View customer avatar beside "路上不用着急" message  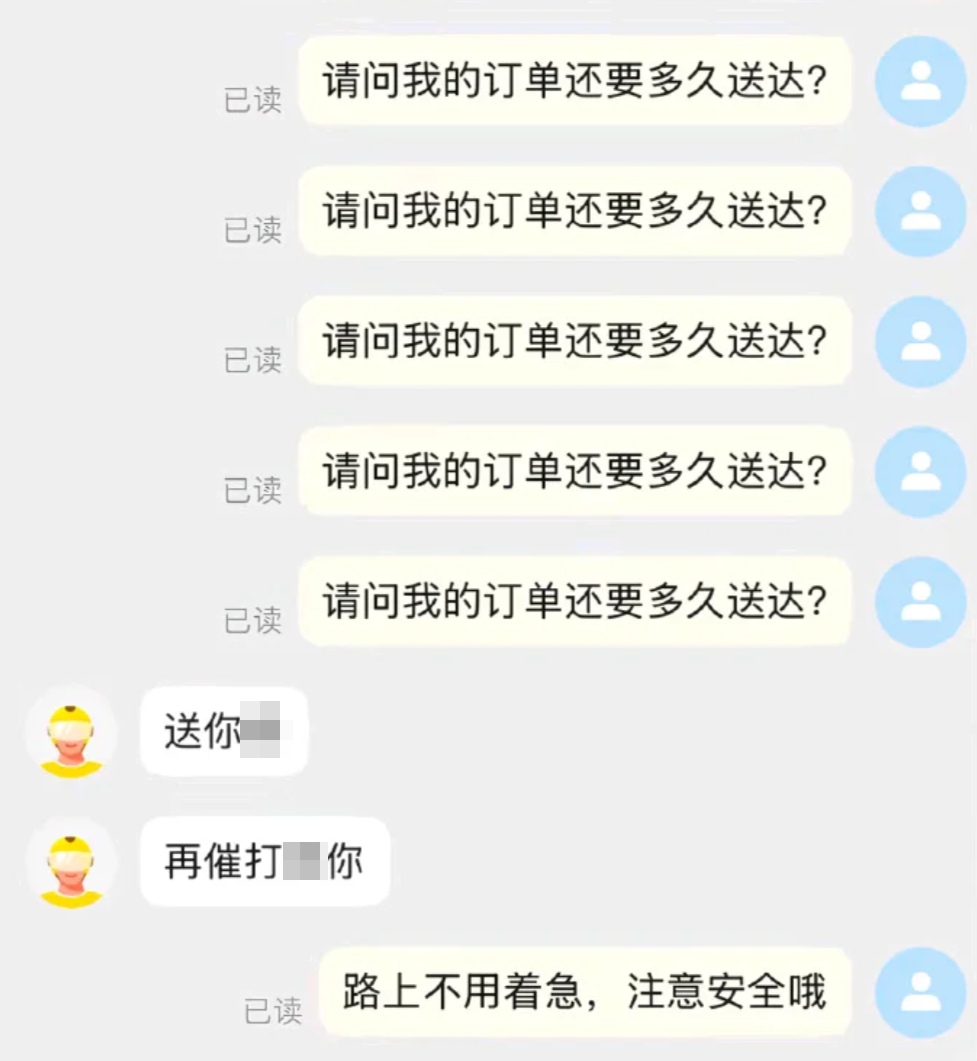coord(920,992)
